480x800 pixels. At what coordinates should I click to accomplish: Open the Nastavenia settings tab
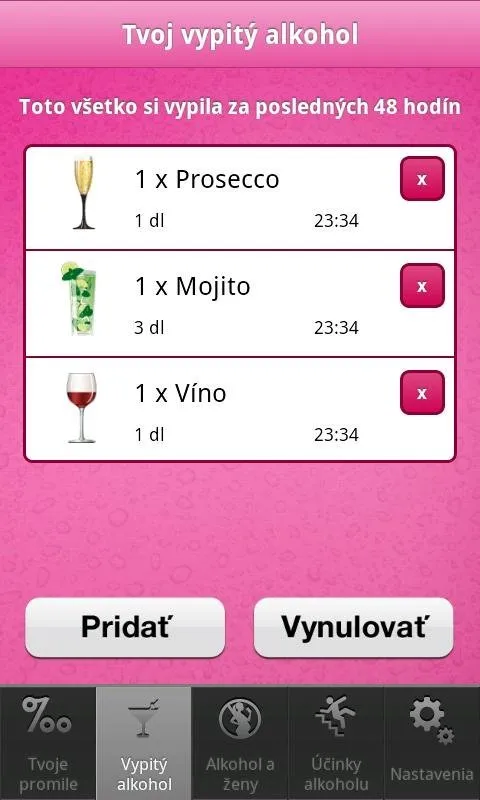point(432,743)
